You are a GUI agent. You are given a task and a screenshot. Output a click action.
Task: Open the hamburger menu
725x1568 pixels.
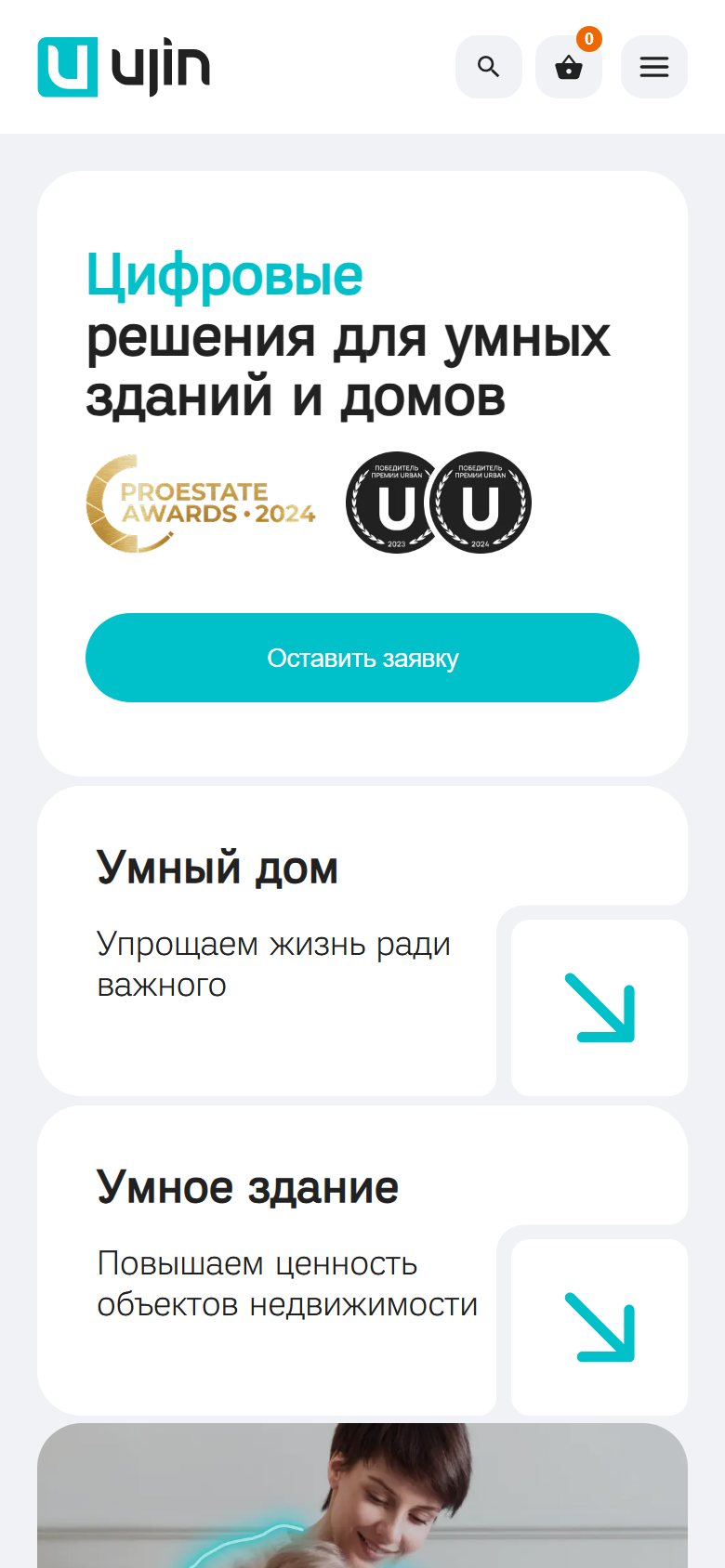pyautogui.click(x=654, y=67)
